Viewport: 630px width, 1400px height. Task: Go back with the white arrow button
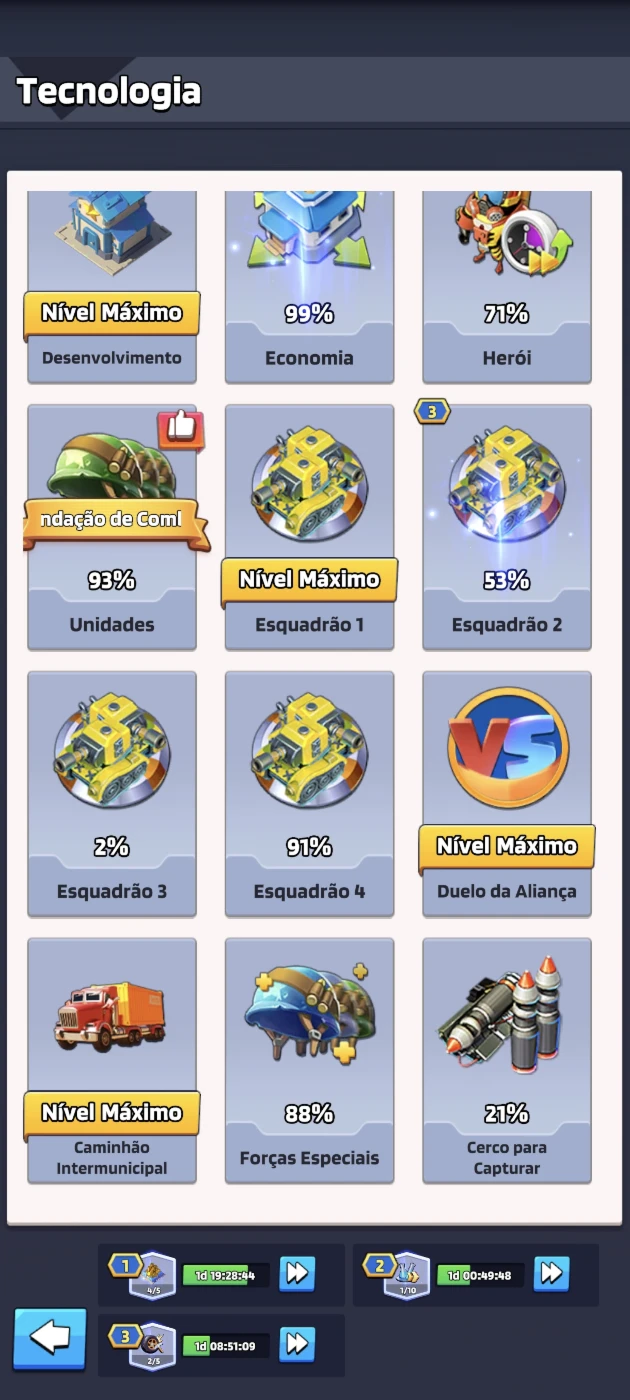[x=50, y=1338]
